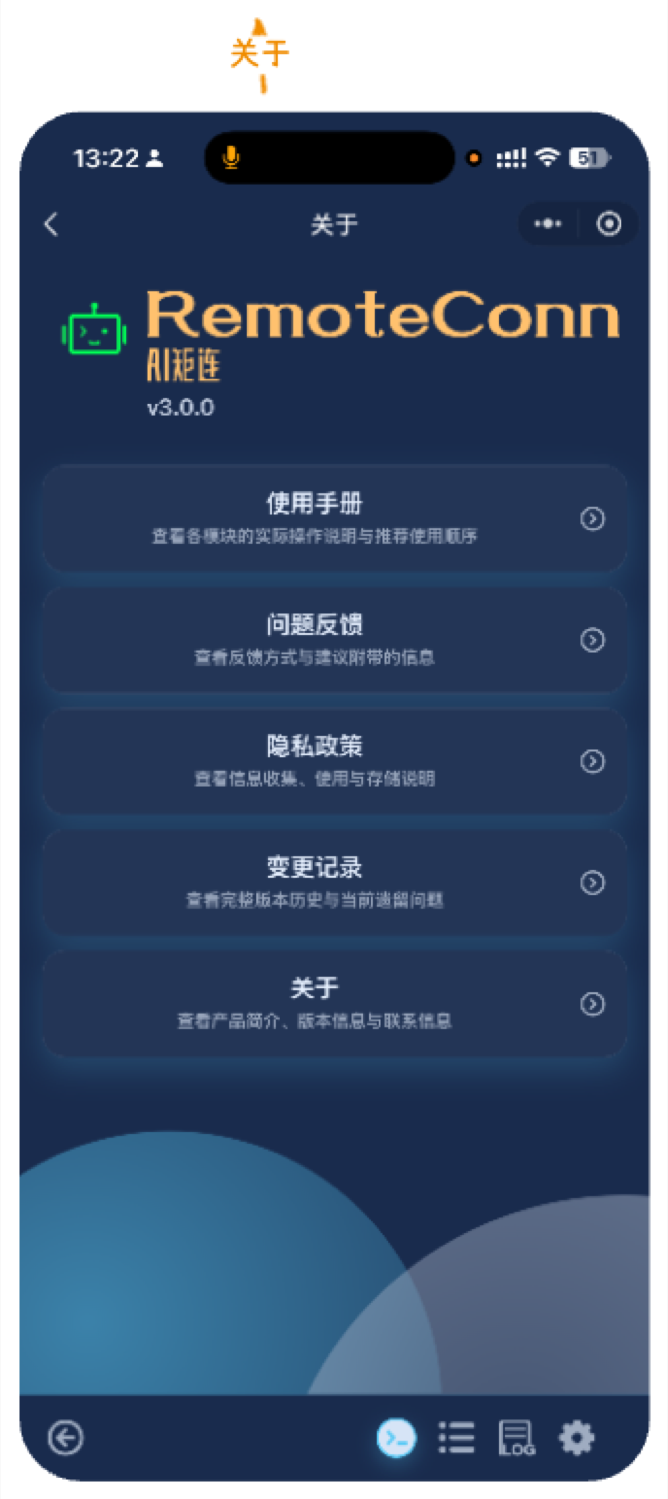Open the mini program three-dot menu
668x1499 pixels.
tap(548, 225)
